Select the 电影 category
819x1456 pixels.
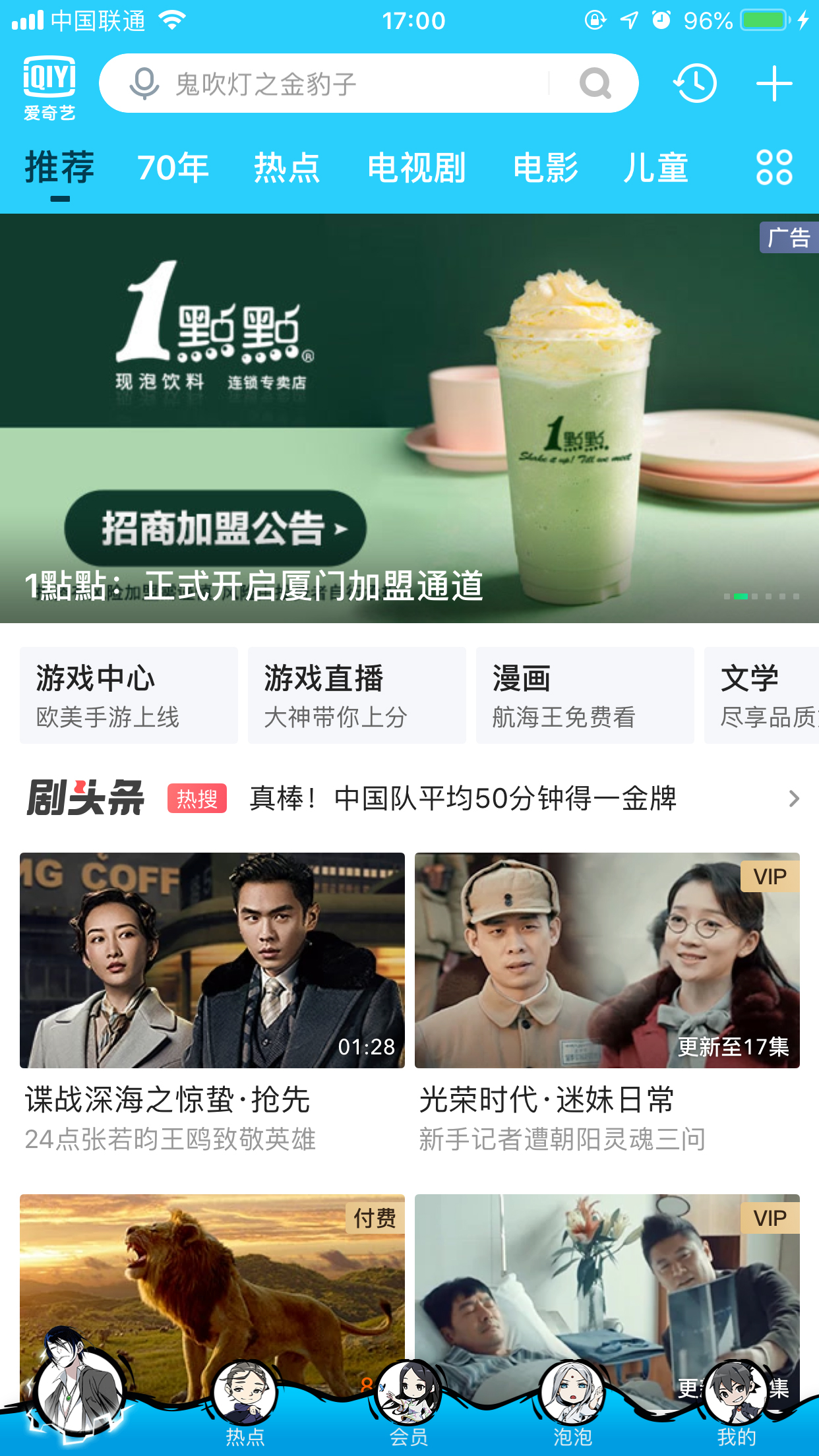(548, 167)
